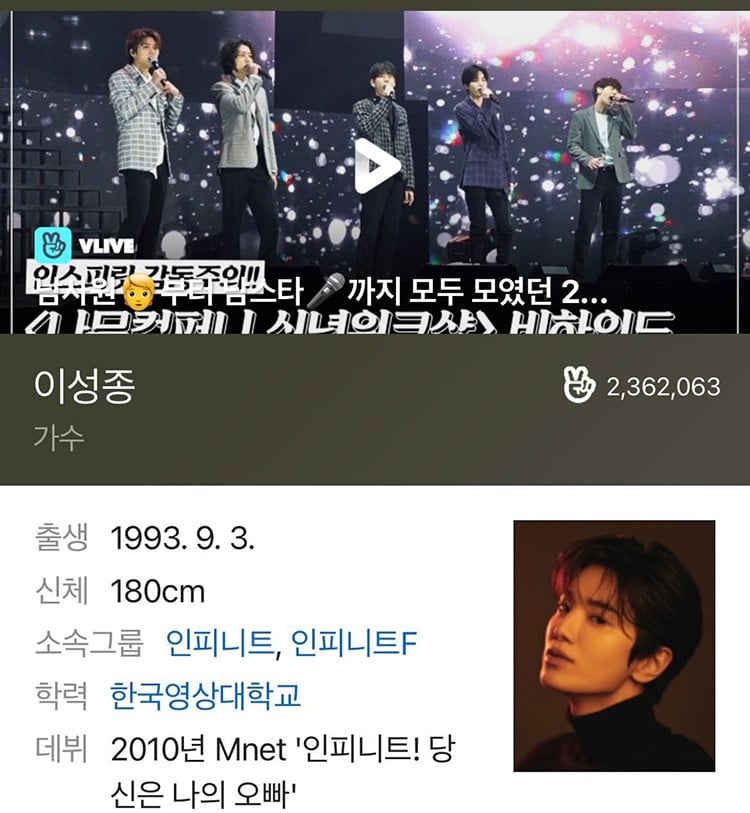Play the VLIVE video
The height and width of the screenshot is (813, 750).
point(378,165)
